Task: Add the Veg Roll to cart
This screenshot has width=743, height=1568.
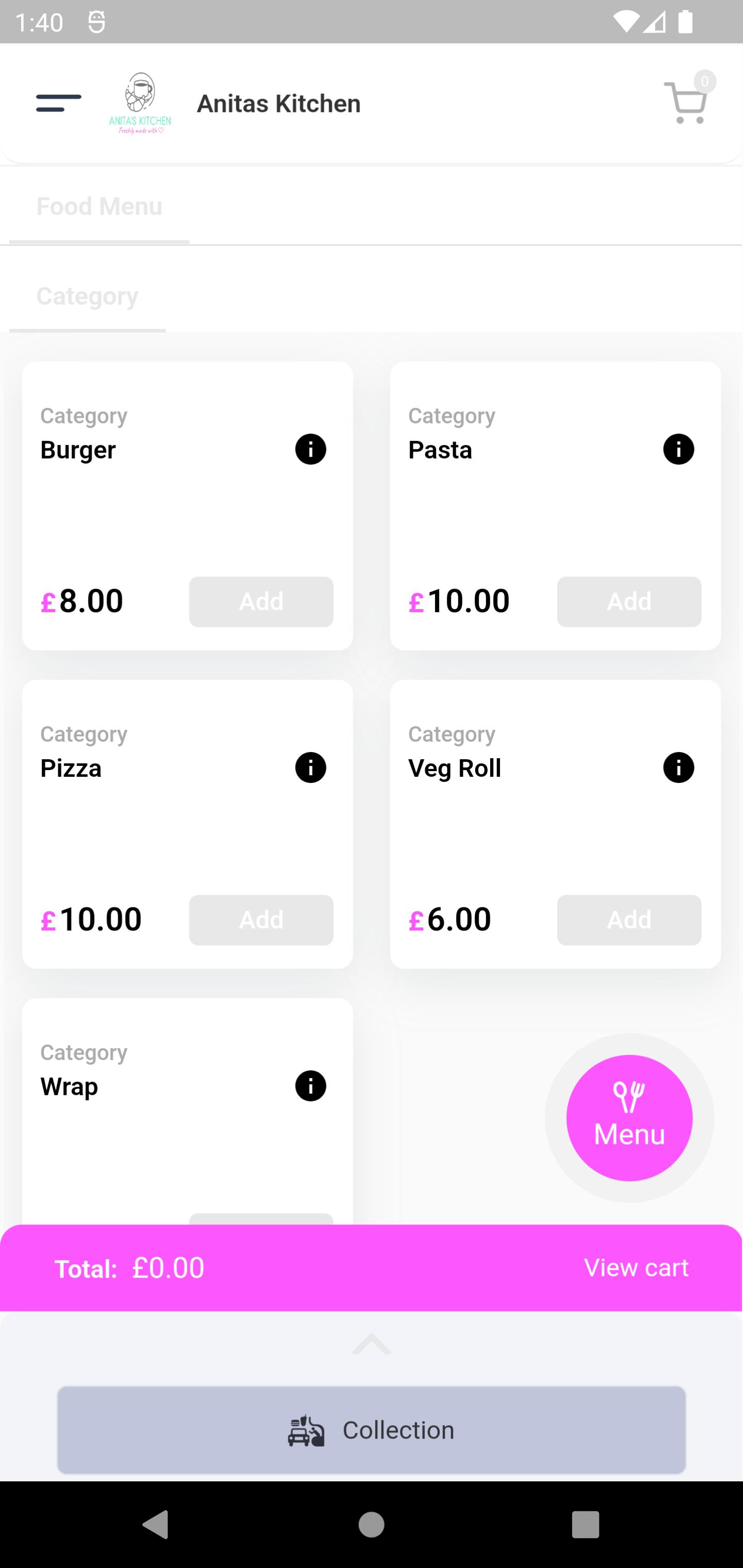Action: click(629, 920)
